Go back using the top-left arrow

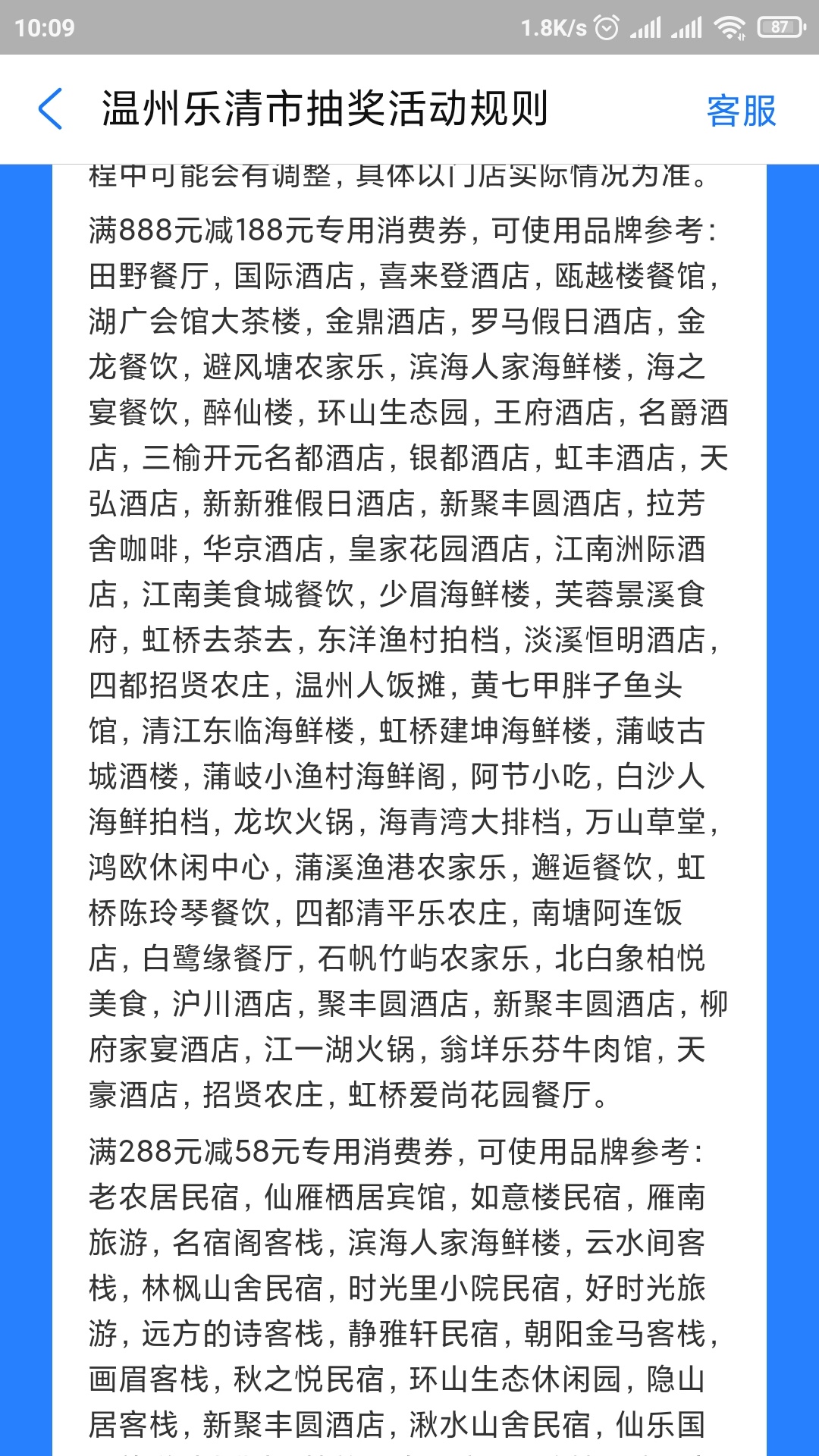[50, 108]
